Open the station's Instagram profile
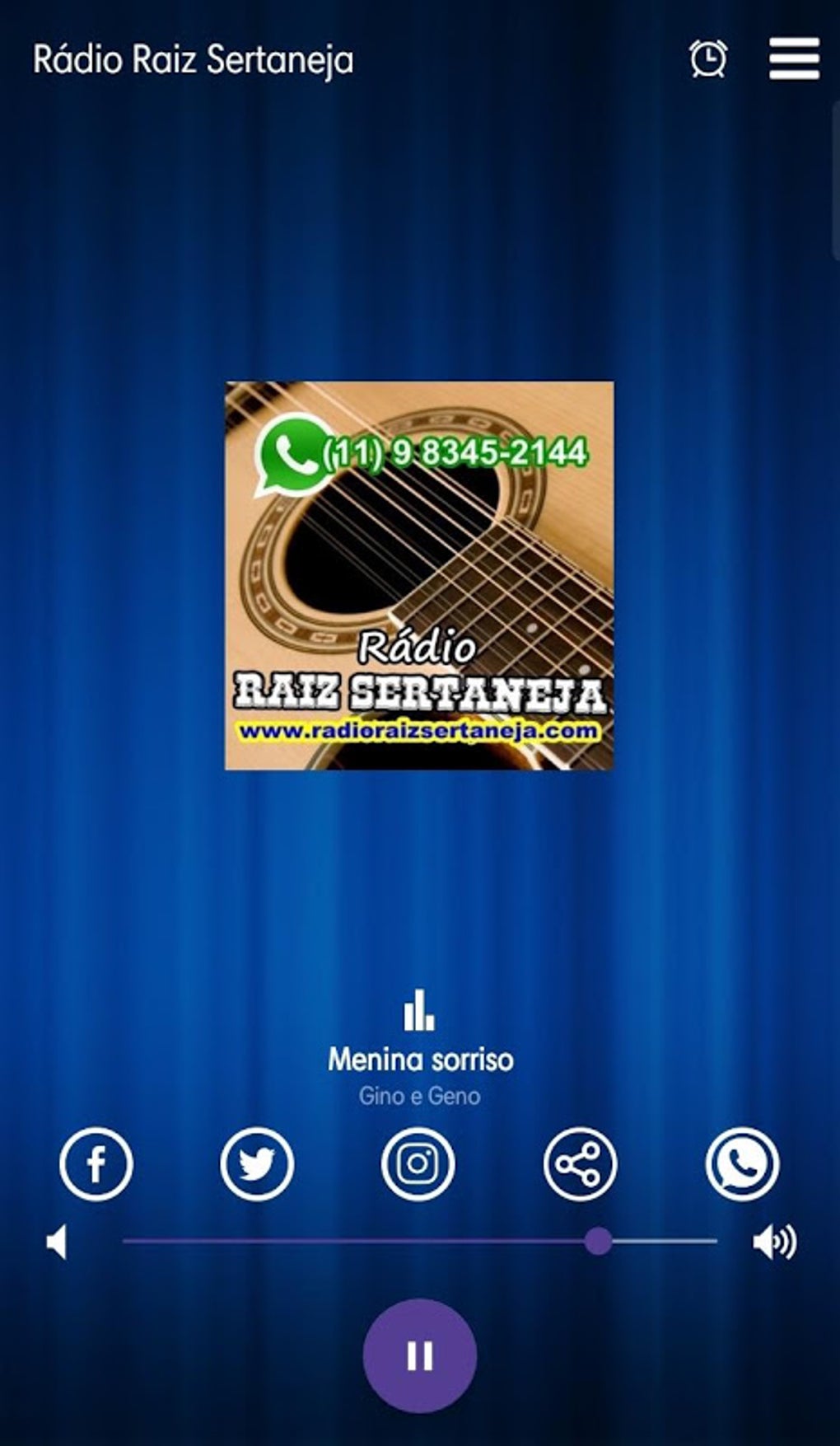The image size is (840, 1446). click(x=418, y=1163)
